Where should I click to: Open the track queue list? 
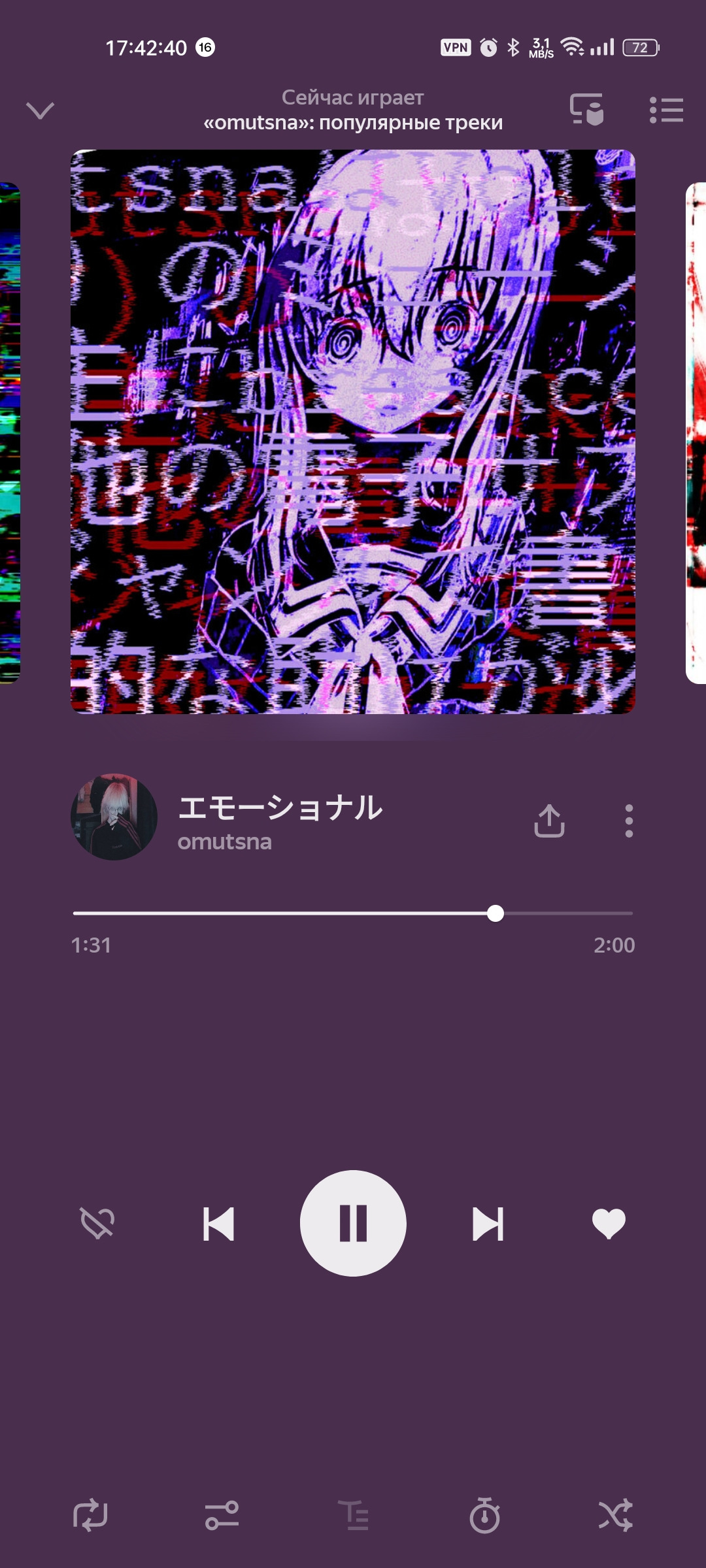point(666,110)
